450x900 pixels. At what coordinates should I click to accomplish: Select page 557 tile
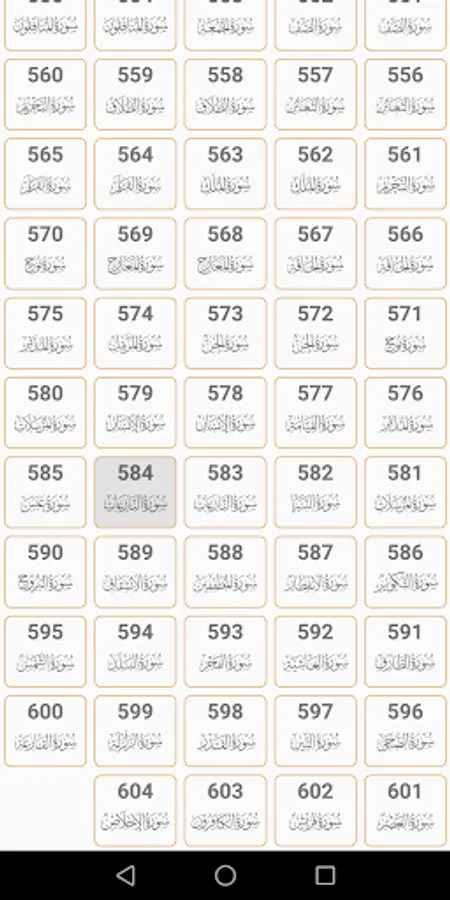[315, 94]
